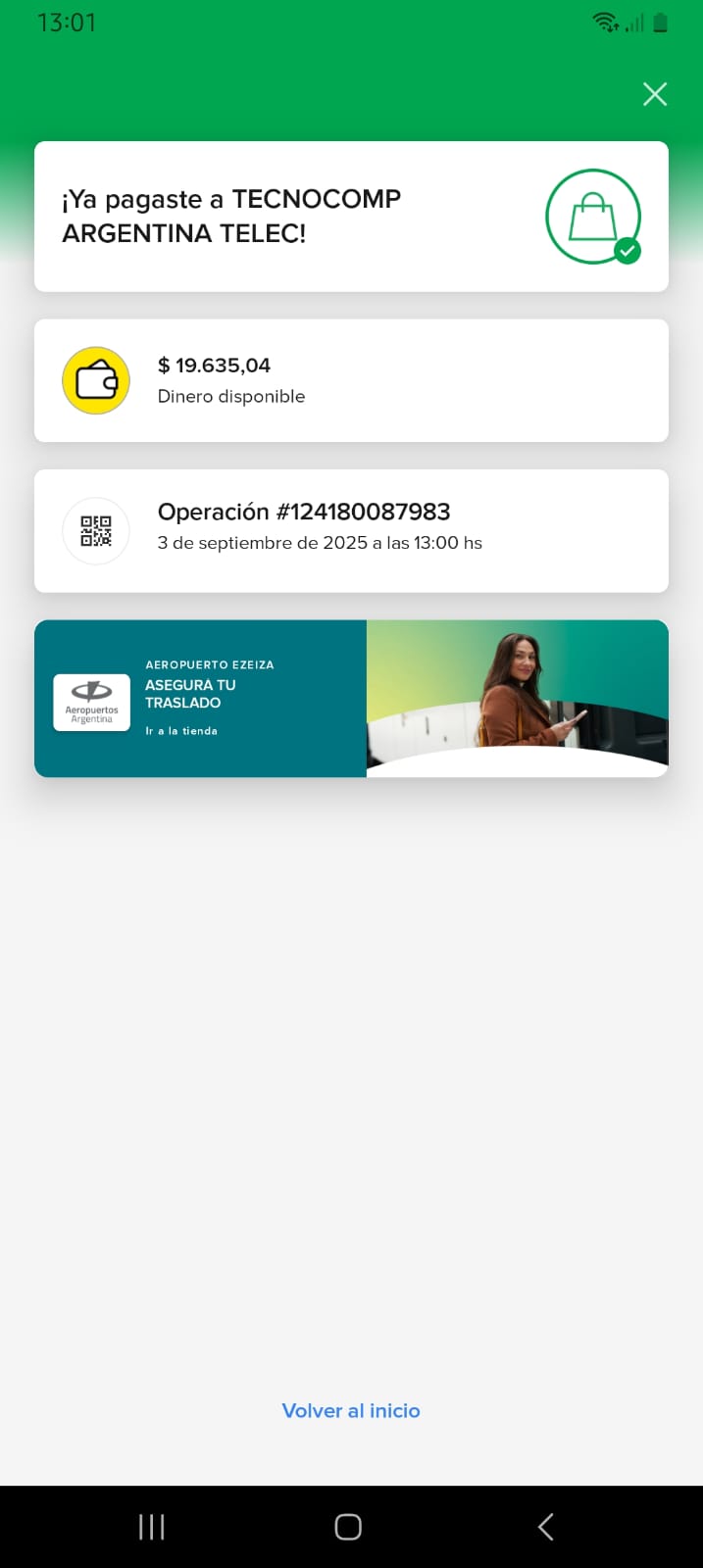Screen dimensions: 703x1568
Task: Go back using system back button
Action: coord(546,1526)
